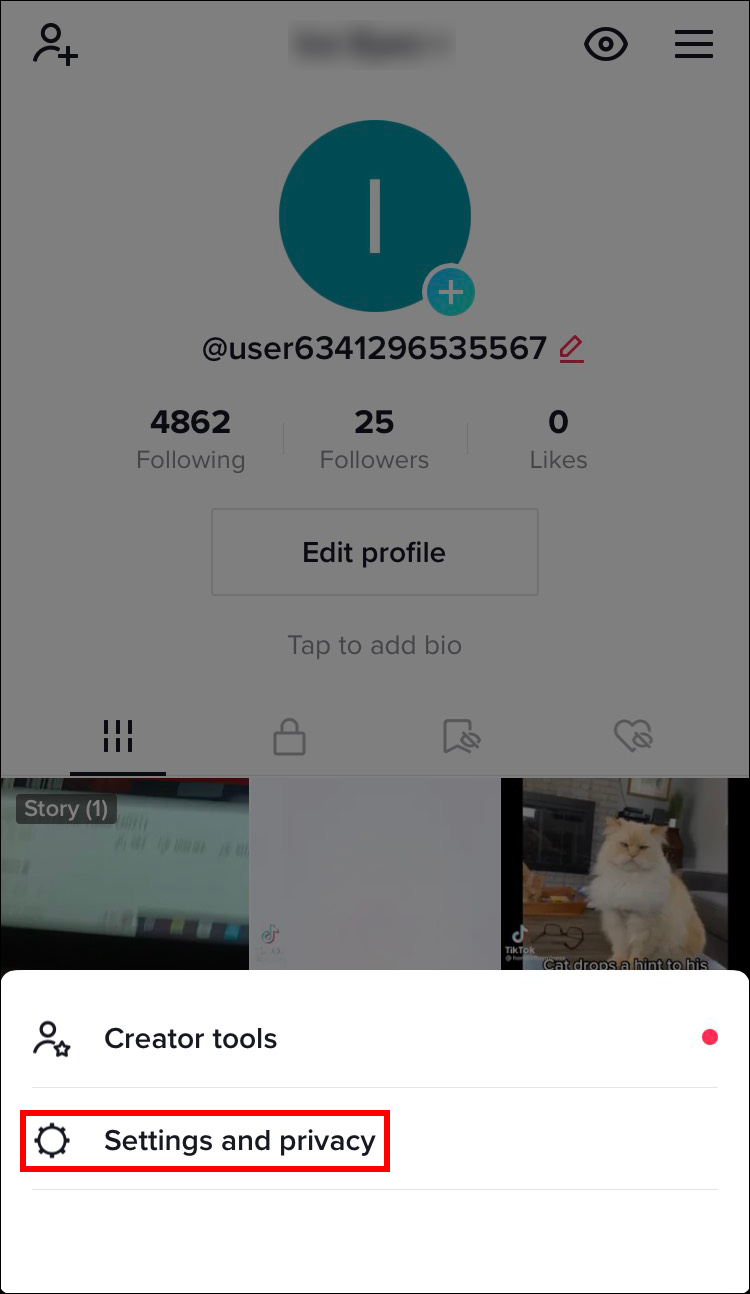750x1294 pixels.
Task: Open the cat video thumbnail
Action: (624, 875)
